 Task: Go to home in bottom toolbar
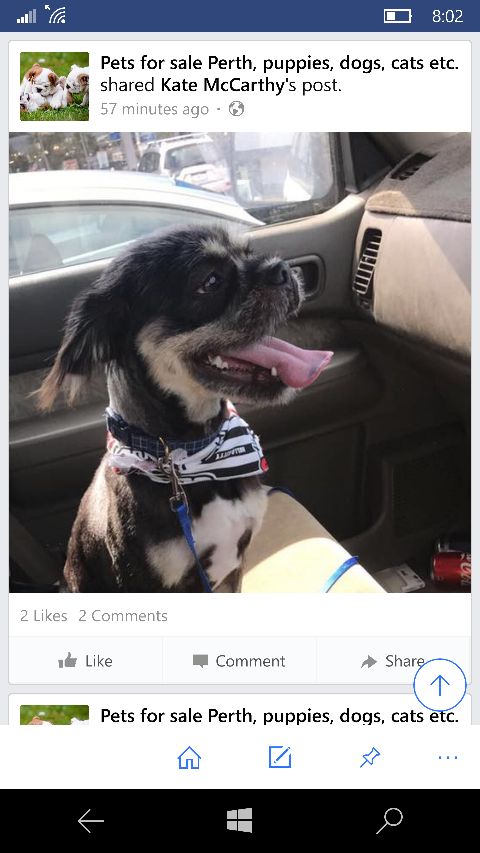pos(189,757)
